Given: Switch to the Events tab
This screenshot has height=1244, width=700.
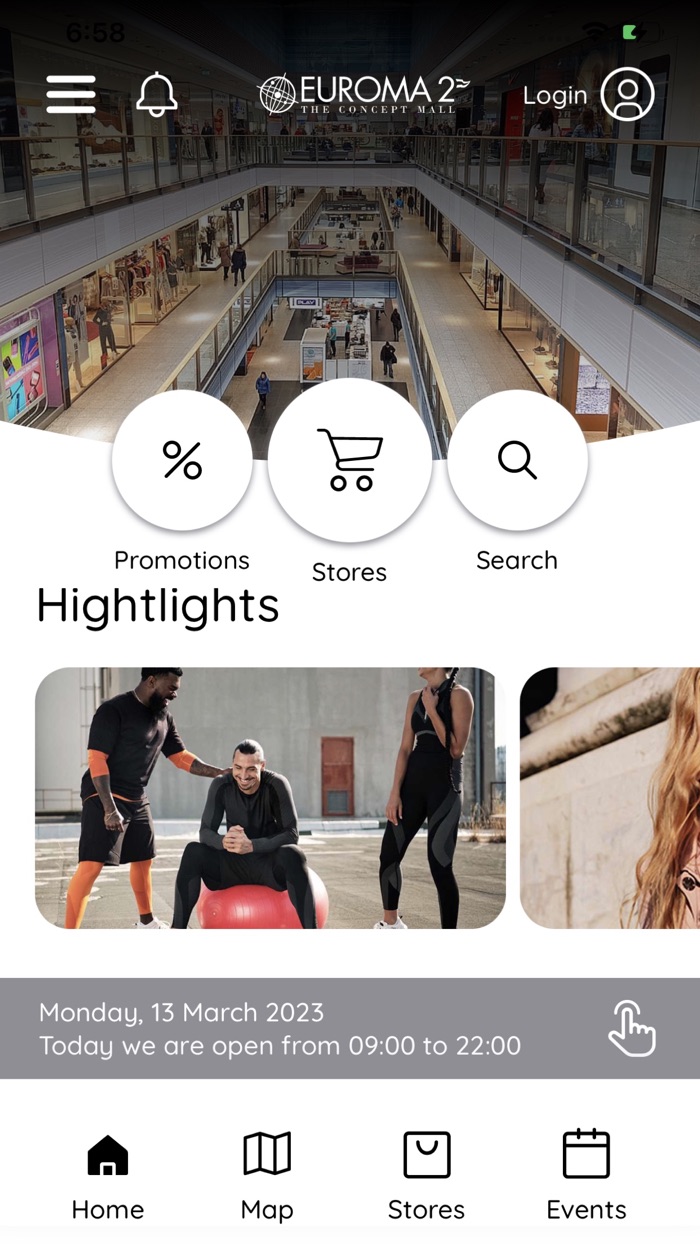Looking at the screenshot, I should (586, 1176).
